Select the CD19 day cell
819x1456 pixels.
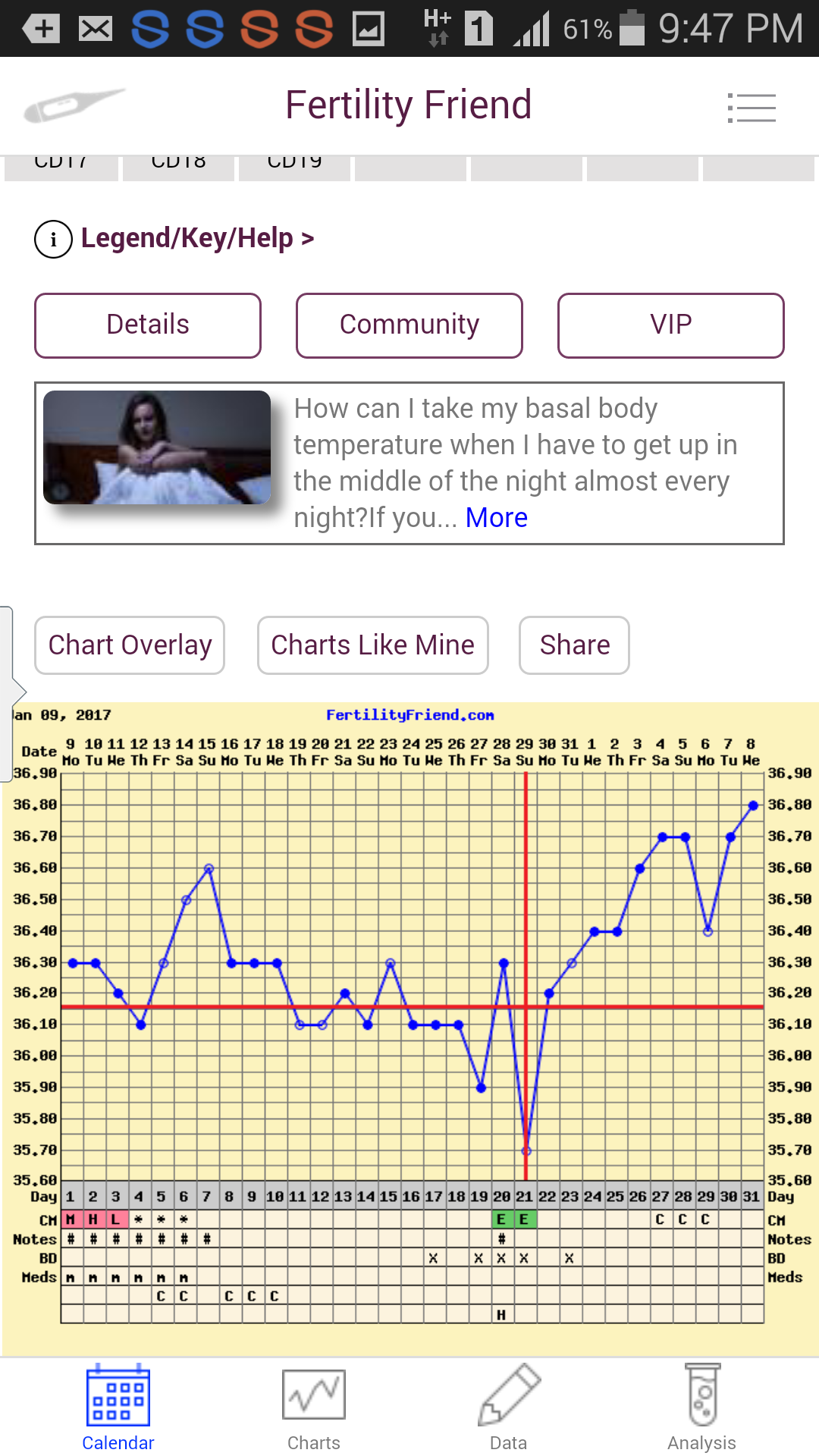point(295,168)
